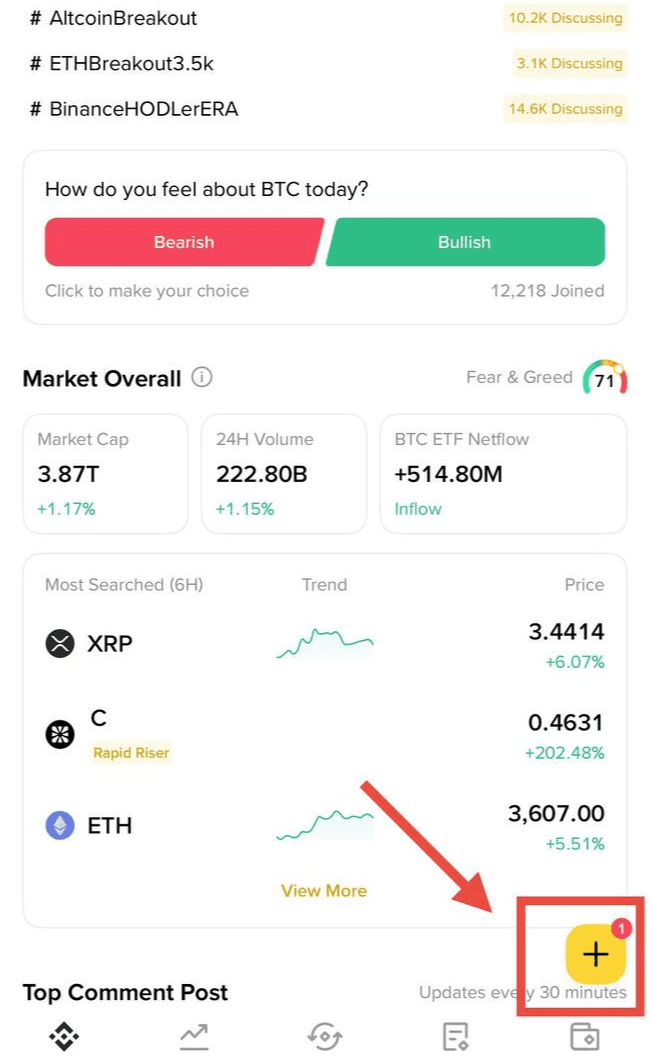
Task: Switch to the Trade swap tab
Action: click(x=325, y=1036)
